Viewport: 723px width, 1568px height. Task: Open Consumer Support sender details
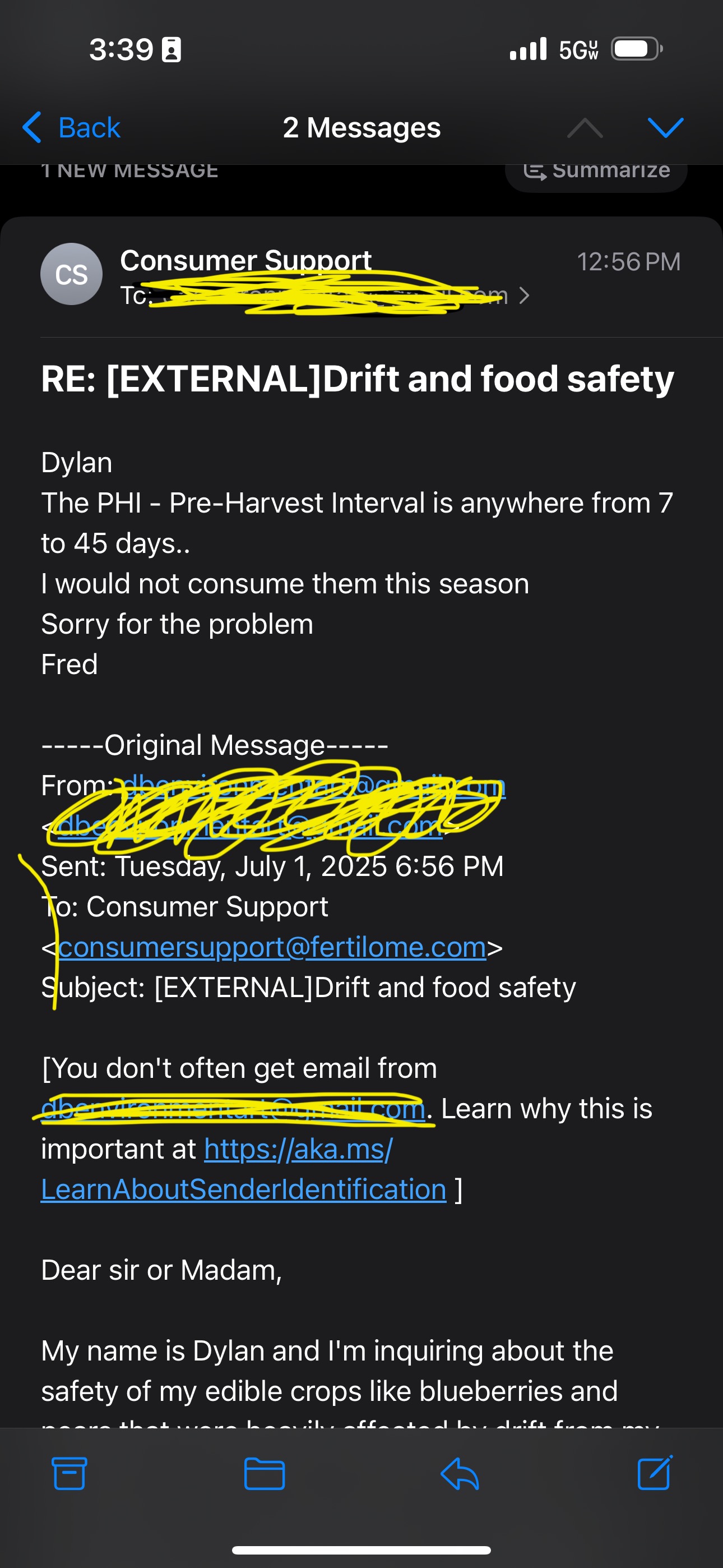(245, 261)
